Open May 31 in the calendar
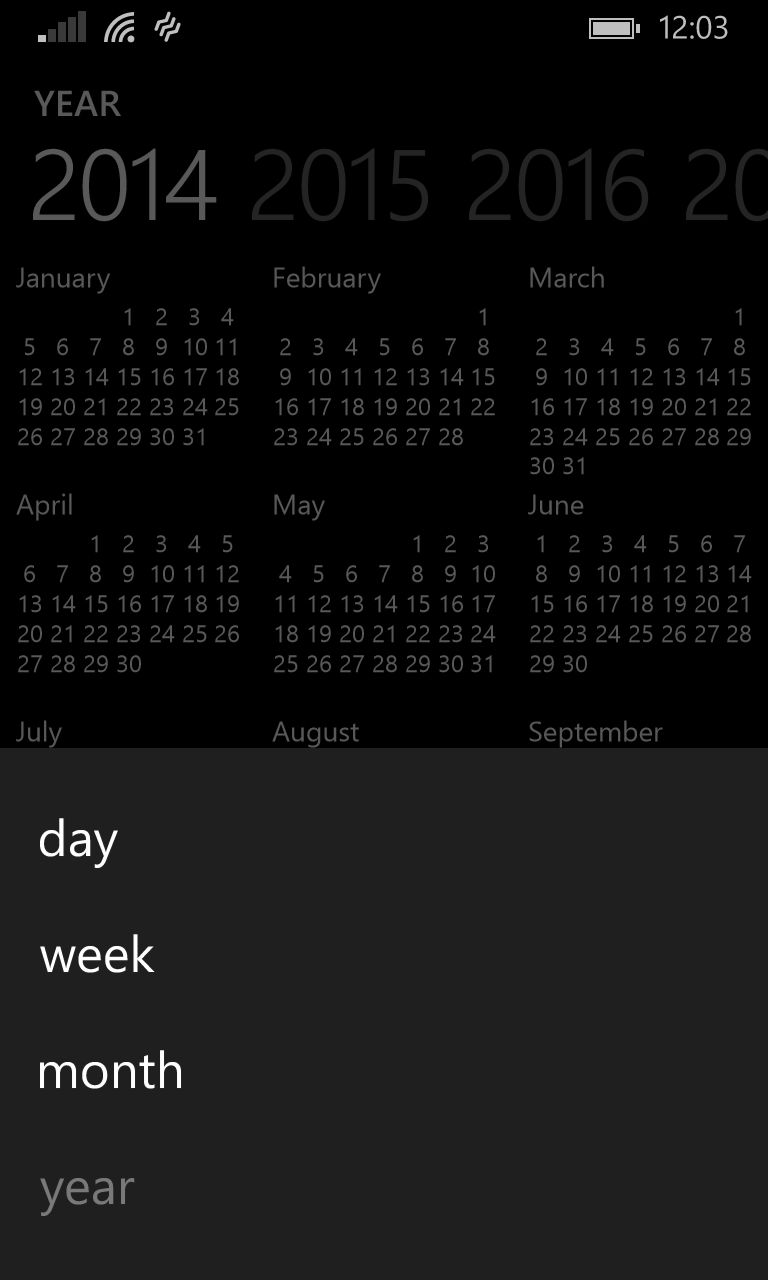768x1280 pixels. (x=483, y=663)
